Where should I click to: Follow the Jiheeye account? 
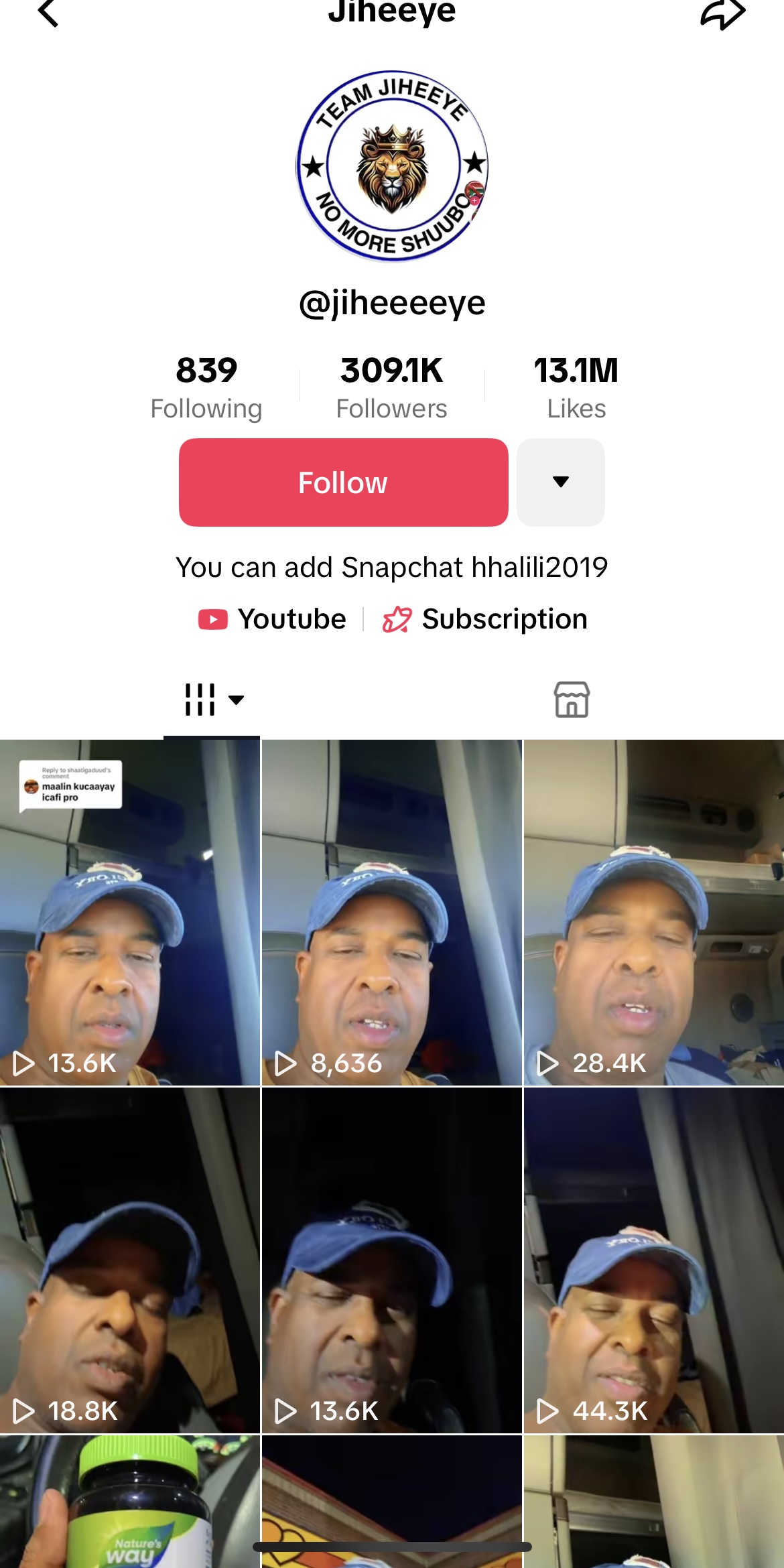(343, 482)
